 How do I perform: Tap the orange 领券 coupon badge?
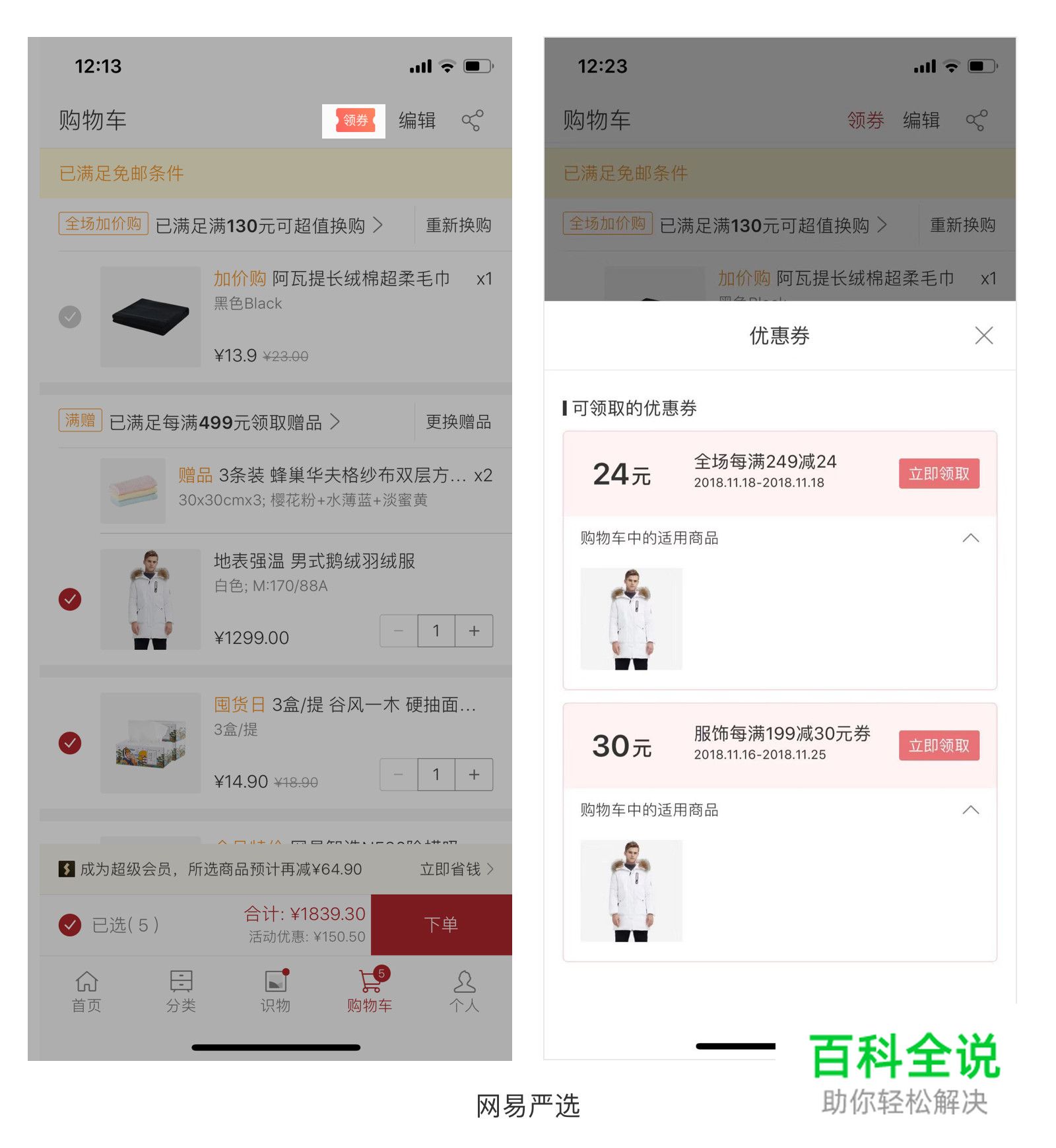click(x=354, y=121)
